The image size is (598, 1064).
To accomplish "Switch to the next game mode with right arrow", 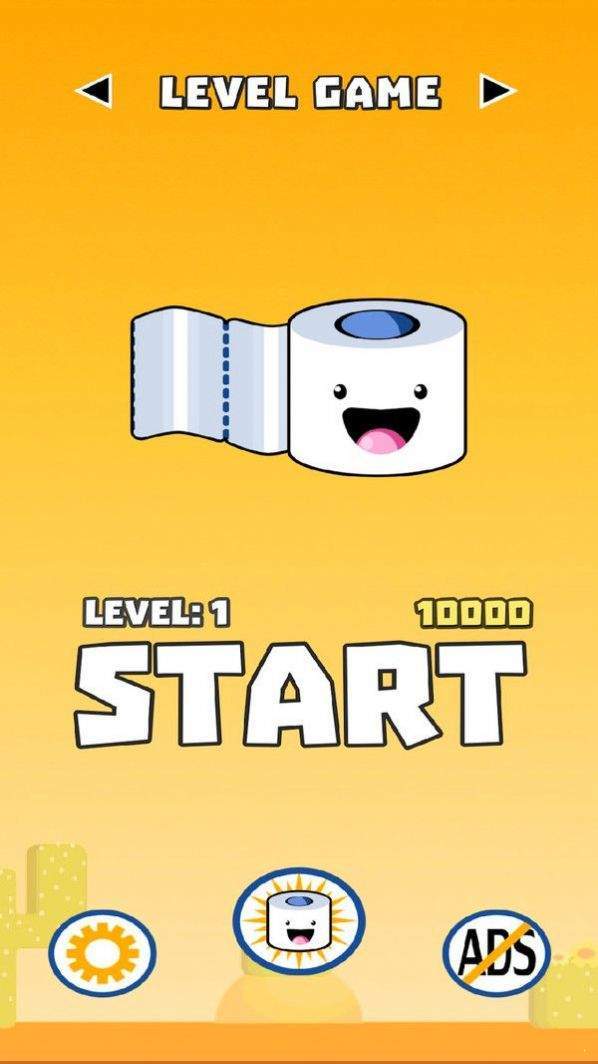I will coord(498,91).
